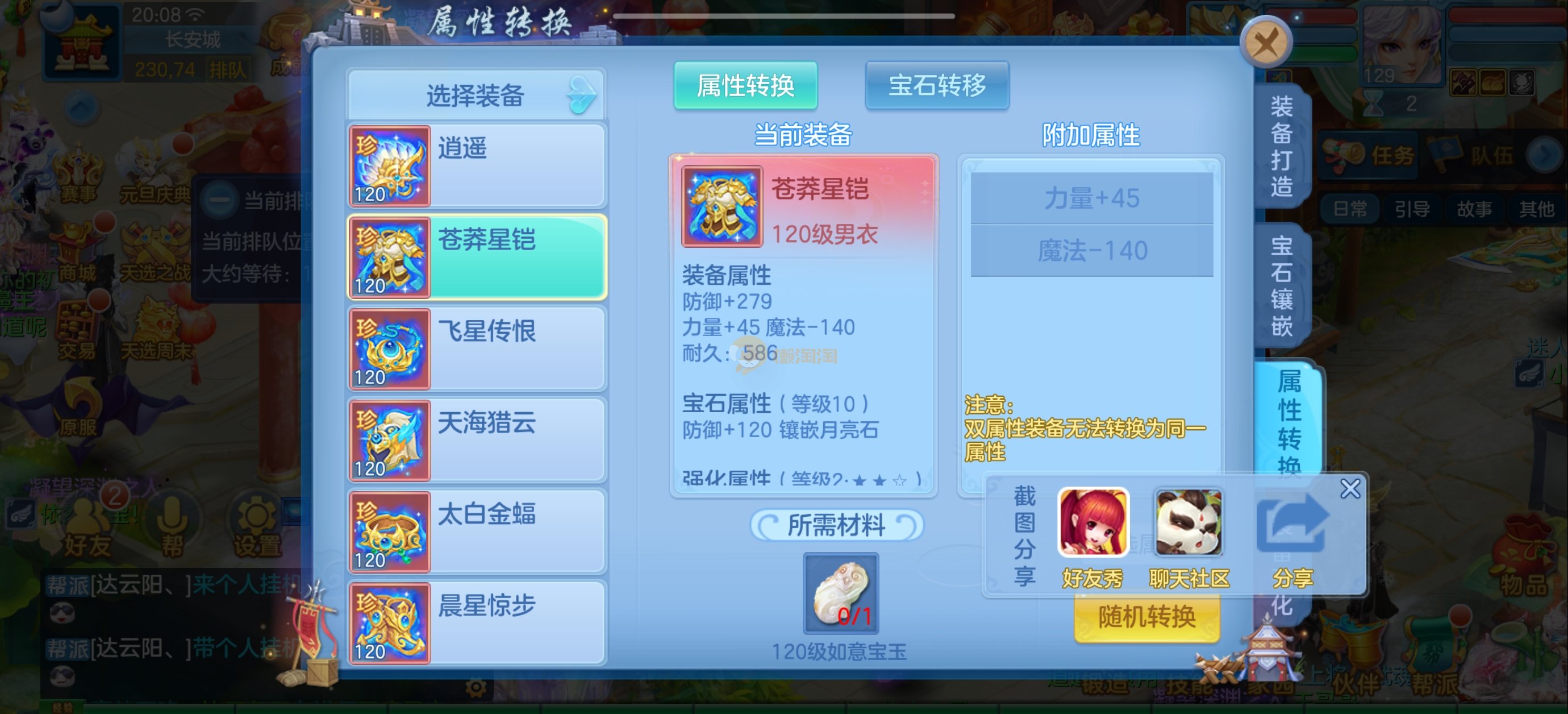Expand the 选择装备 arrow
The width and height of the screenshot is (1568, 714).
[x=581, y=96]
